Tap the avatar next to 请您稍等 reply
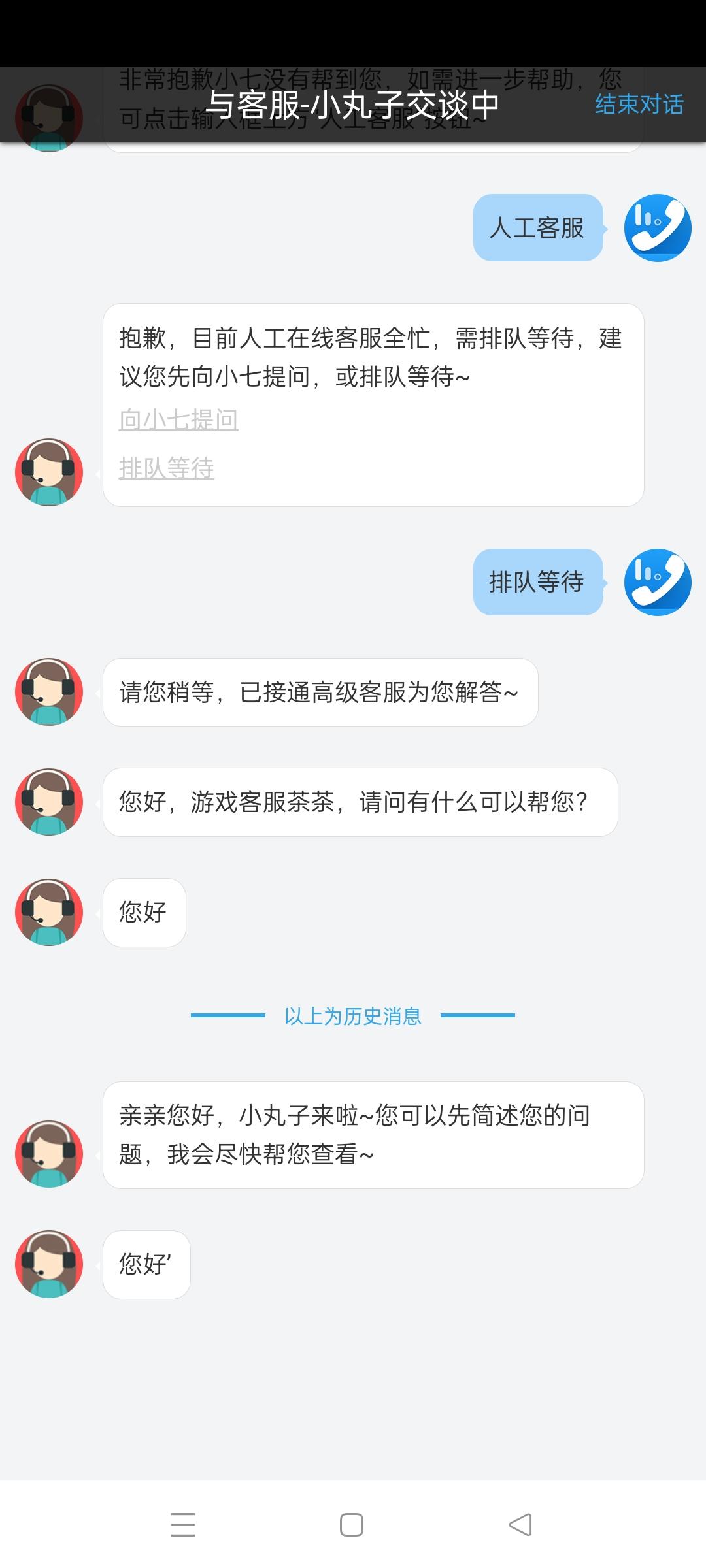Image resolution: width=706 pixels, height=1568 pixels. (x=48, y=693)
